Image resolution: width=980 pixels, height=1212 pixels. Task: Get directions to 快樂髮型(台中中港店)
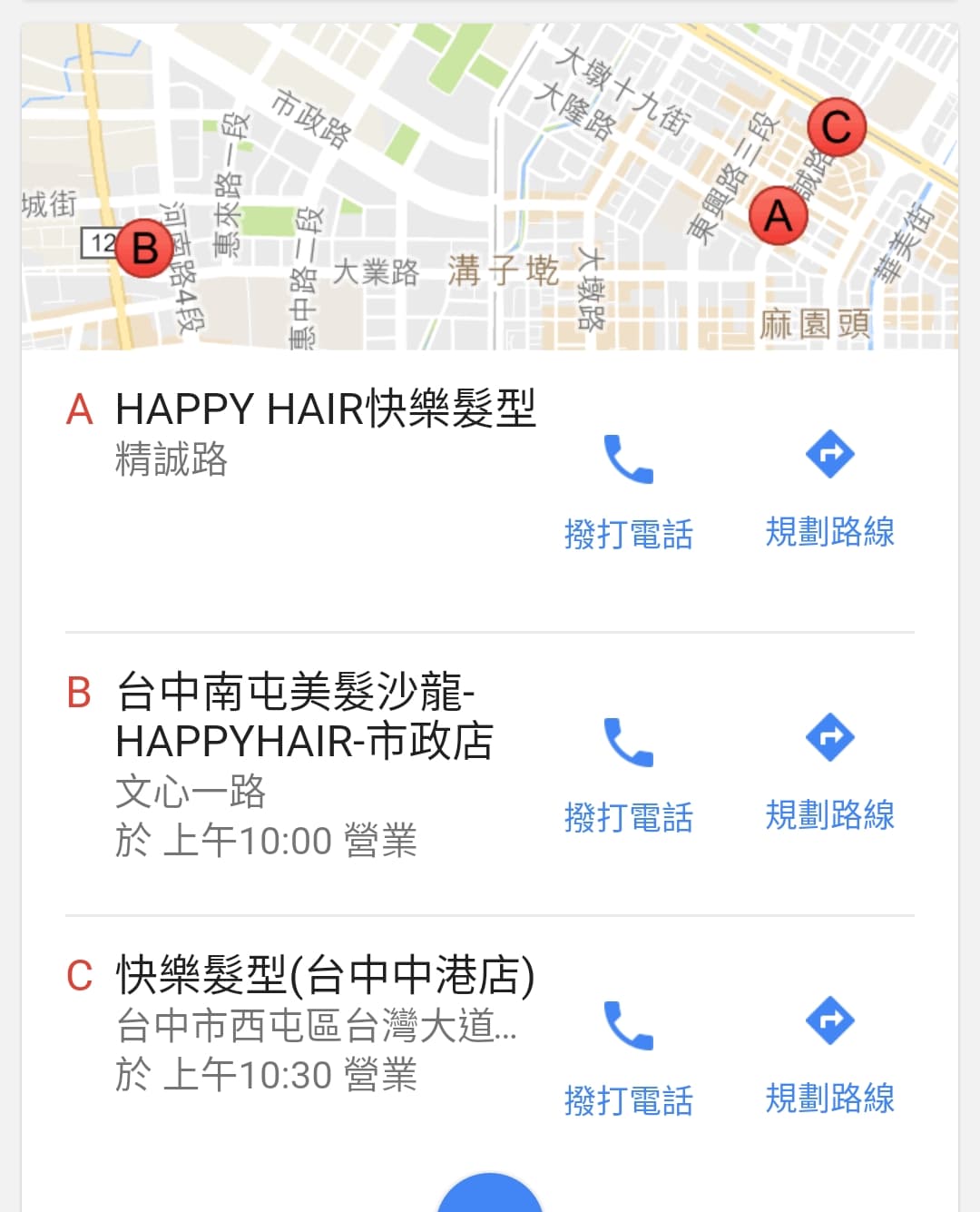[x=829, y=1059]
